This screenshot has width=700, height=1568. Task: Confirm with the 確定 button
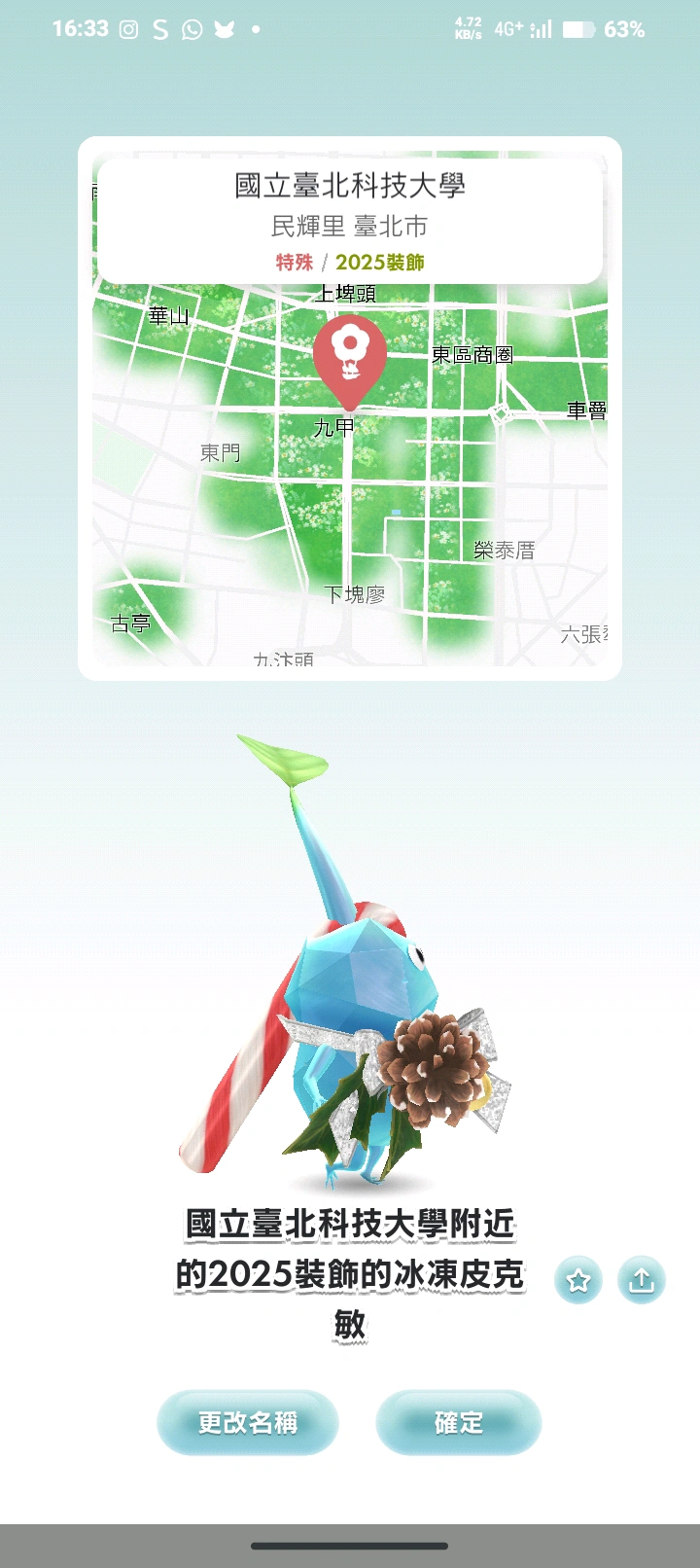(458, 1422)
